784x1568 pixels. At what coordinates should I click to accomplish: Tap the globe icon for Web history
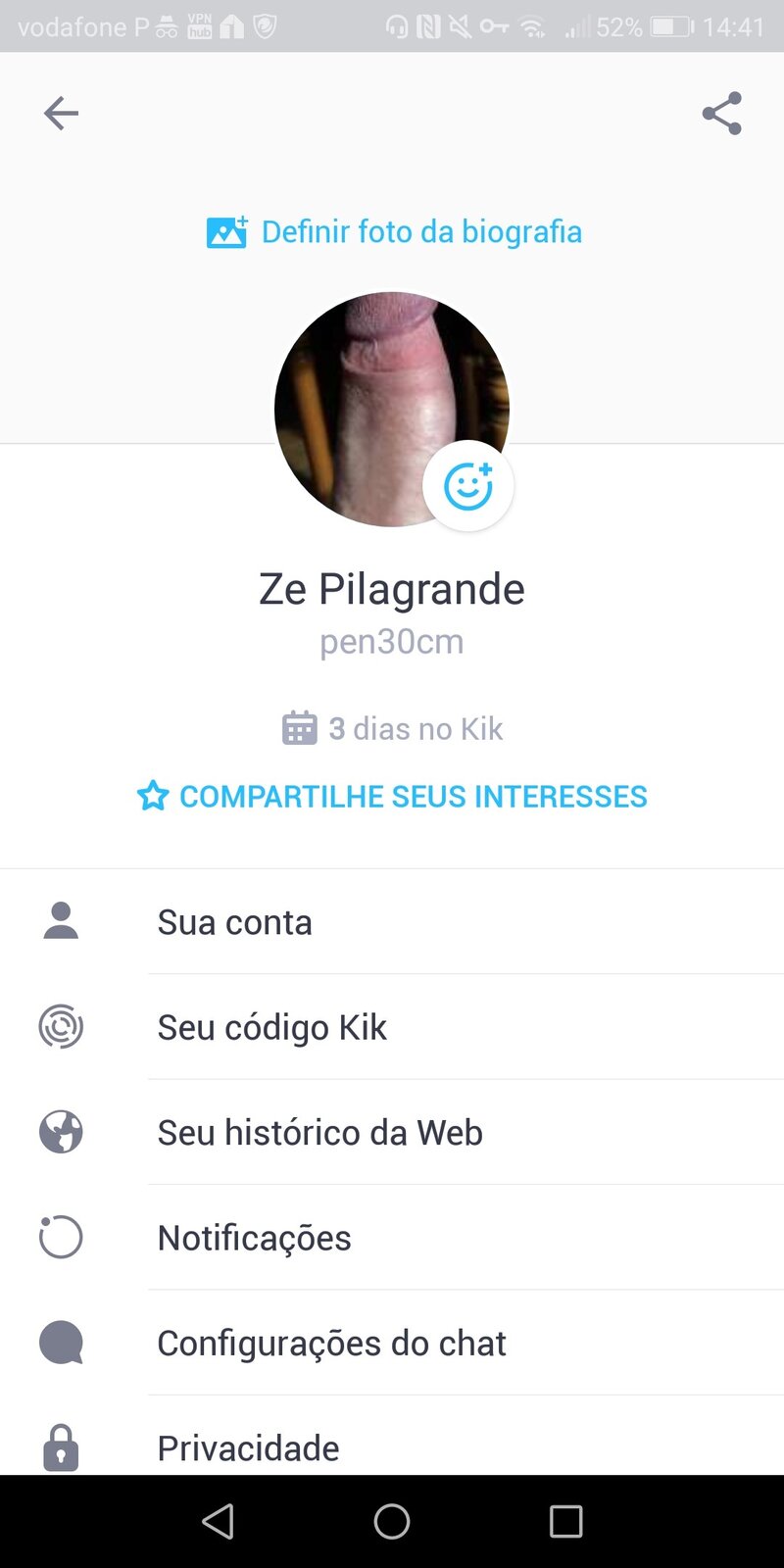(61, 1132)
